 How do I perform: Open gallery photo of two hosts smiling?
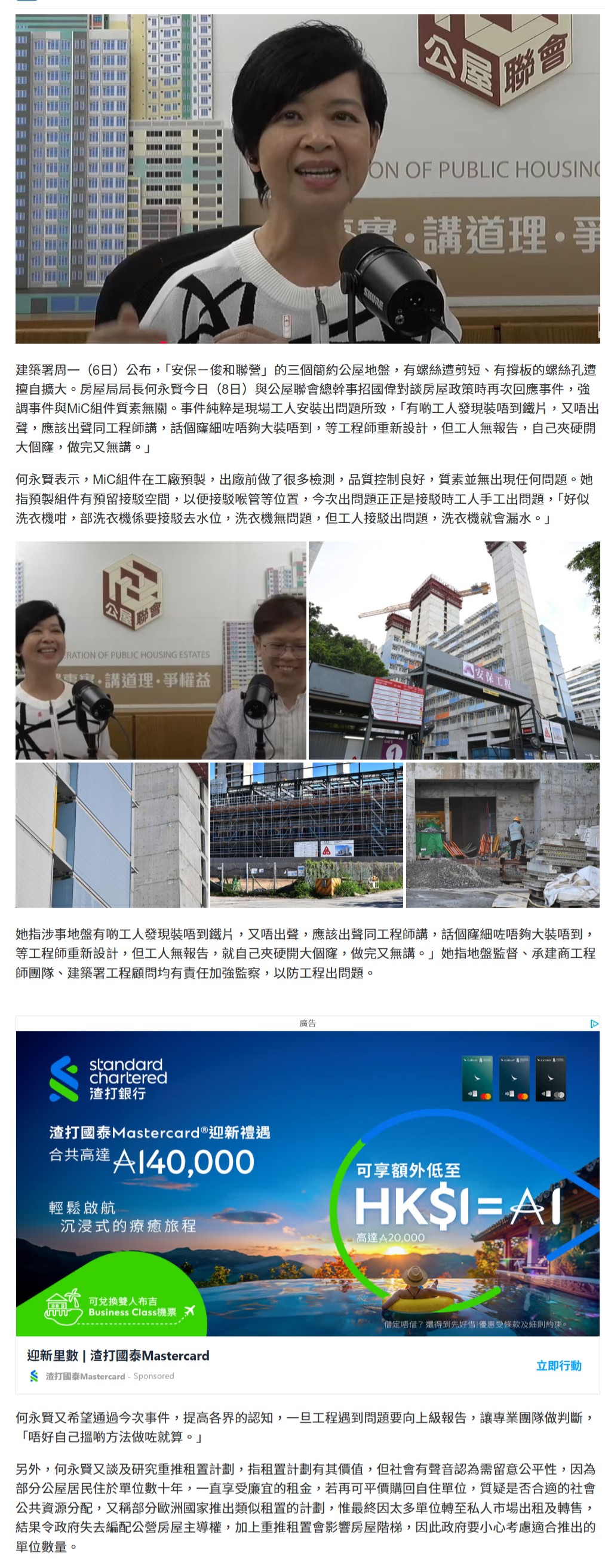pos(160,650)
